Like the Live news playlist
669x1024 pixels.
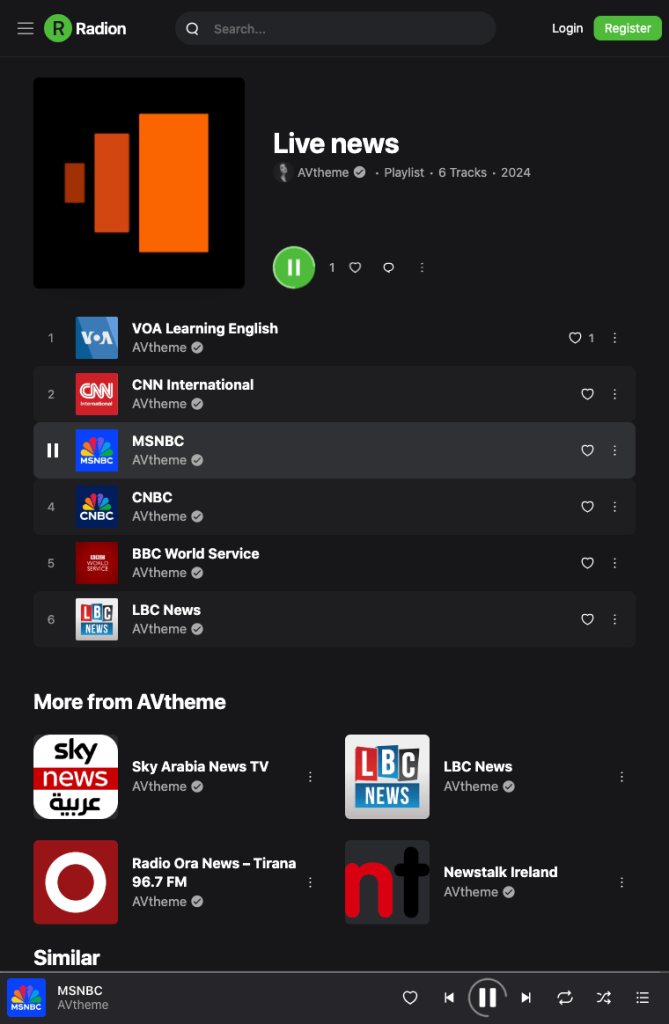(355, 267)
